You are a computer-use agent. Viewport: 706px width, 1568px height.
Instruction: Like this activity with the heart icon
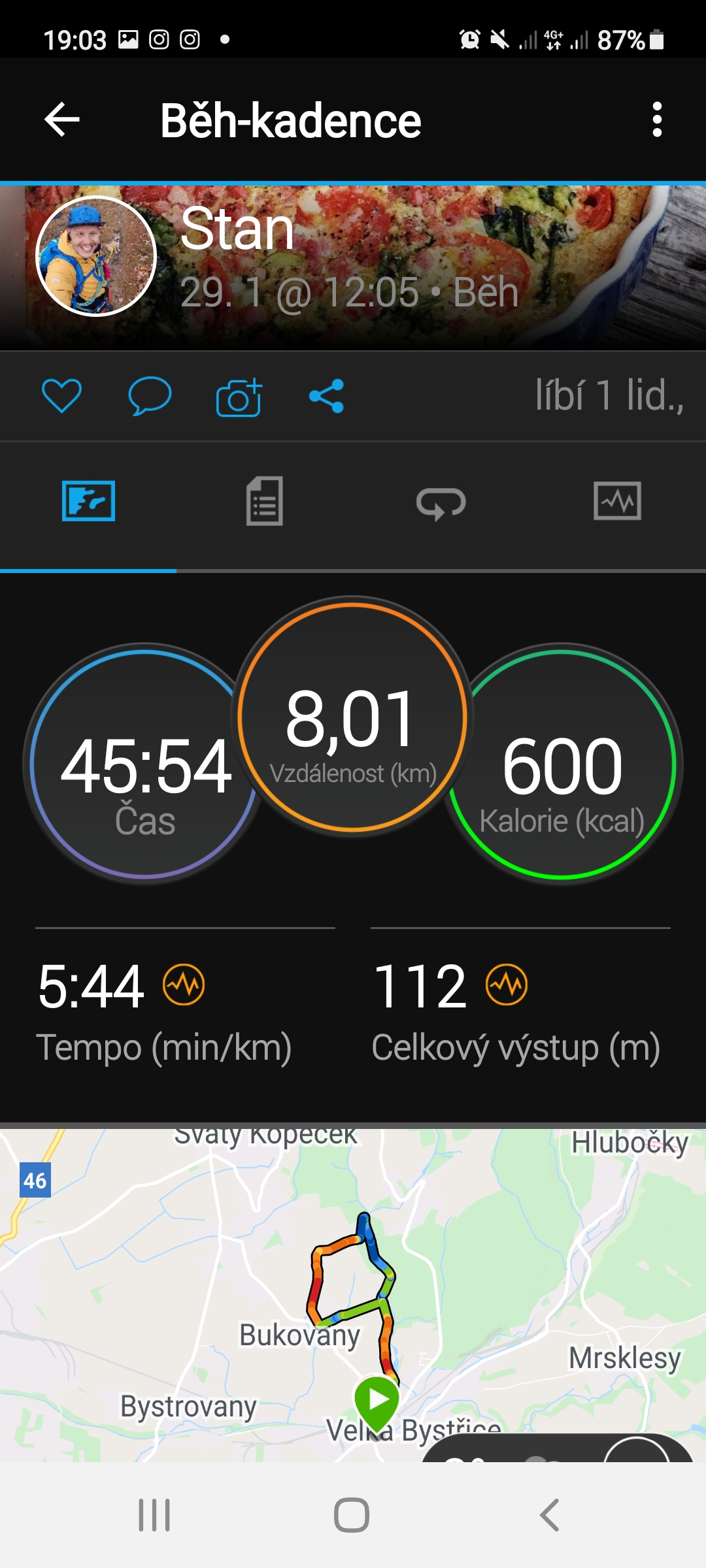(61, 396)
